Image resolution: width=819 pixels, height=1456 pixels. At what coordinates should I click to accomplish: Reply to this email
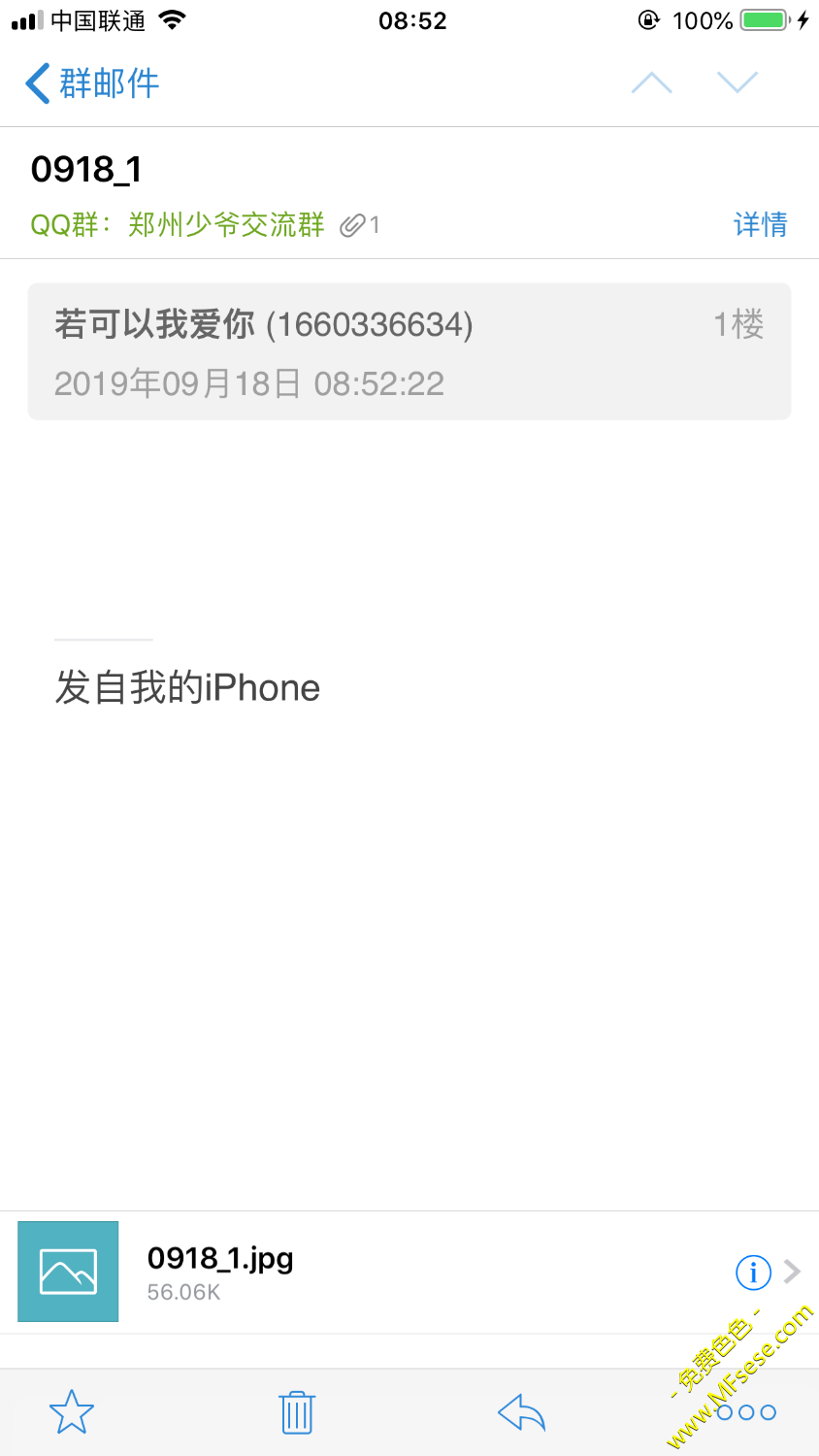(x=522, y=1412)
